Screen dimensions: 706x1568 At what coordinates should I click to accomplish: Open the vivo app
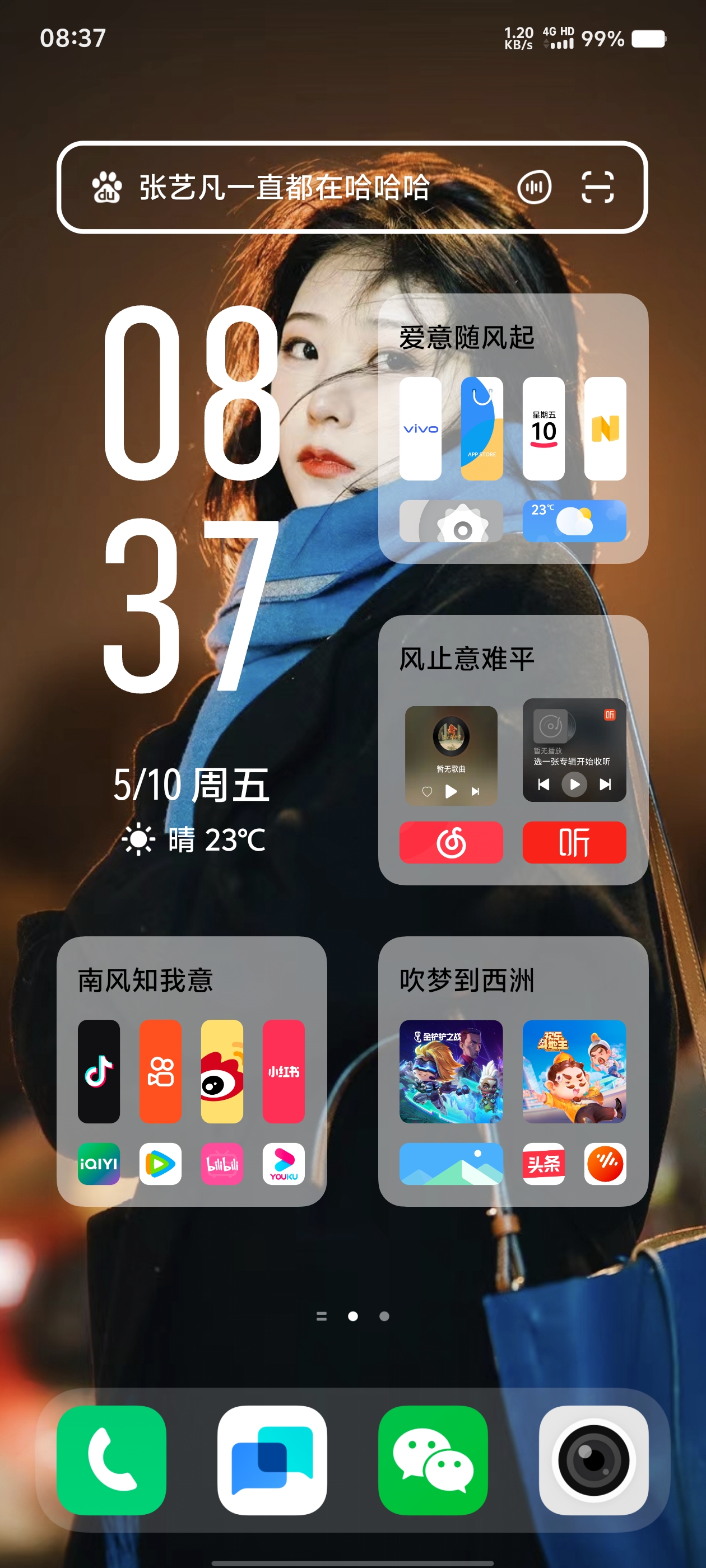(420, 428)
